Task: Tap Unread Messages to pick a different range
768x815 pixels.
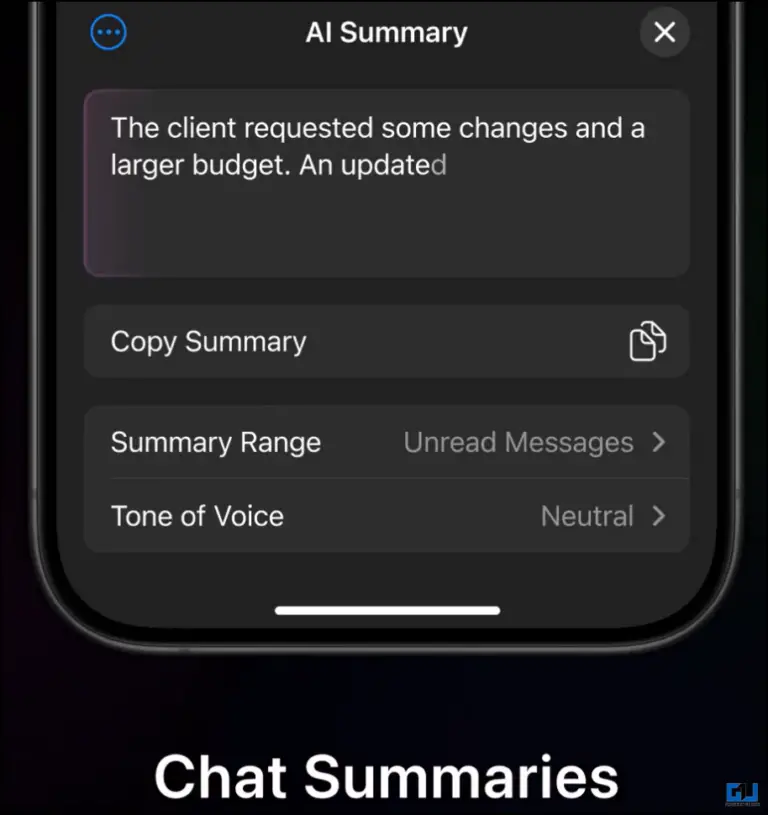Action: coord(518,442)
